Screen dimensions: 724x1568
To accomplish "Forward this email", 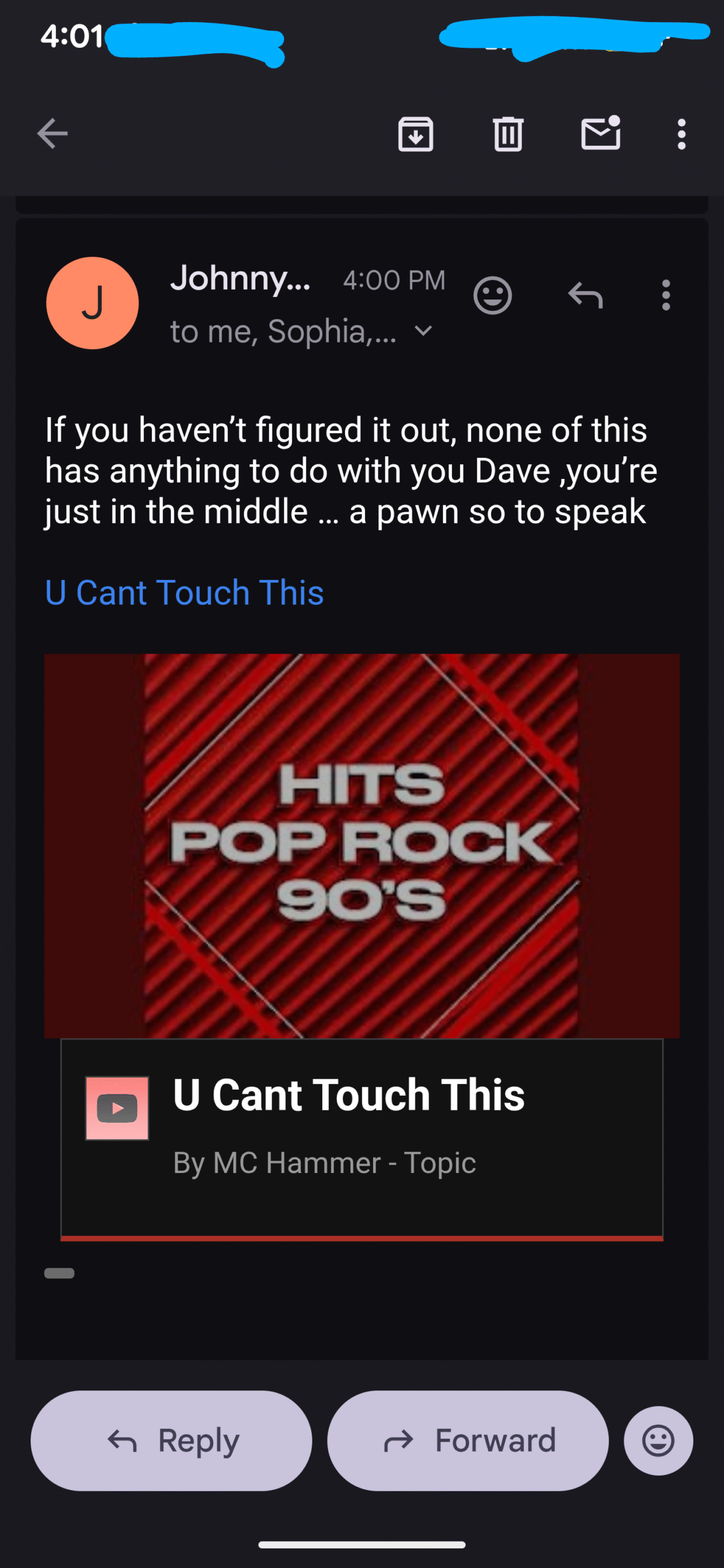I will (x=468, y=1441).
